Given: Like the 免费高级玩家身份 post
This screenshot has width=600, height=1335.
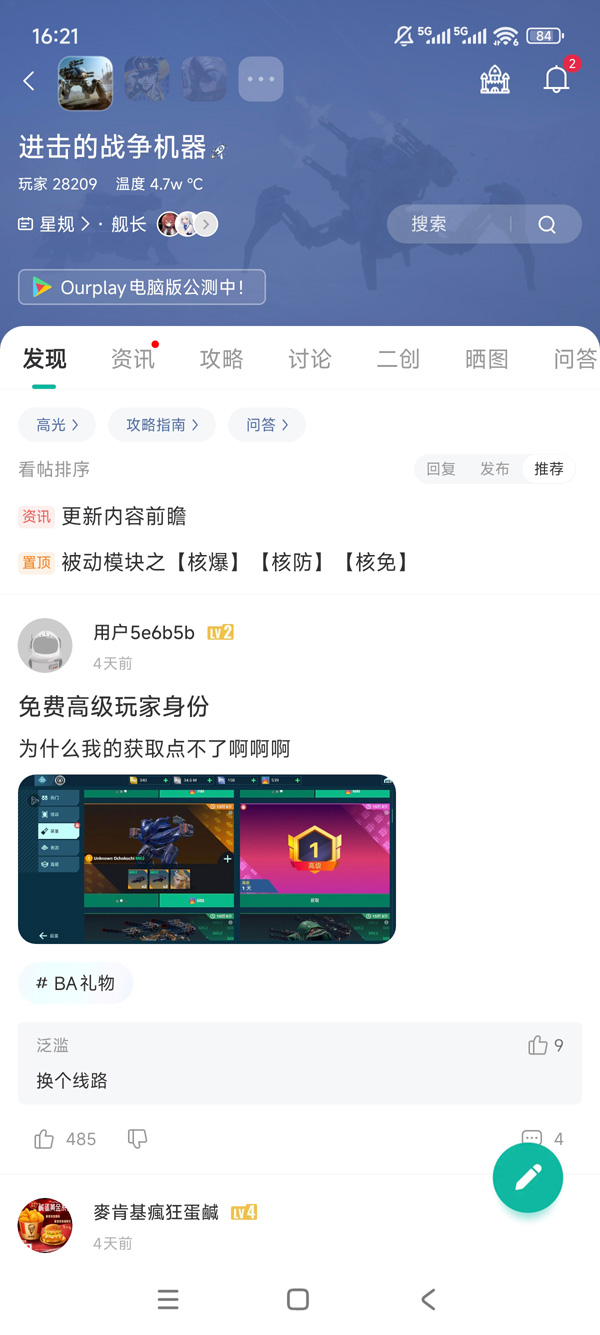Looking at the screenshot, I should 44,1138.
